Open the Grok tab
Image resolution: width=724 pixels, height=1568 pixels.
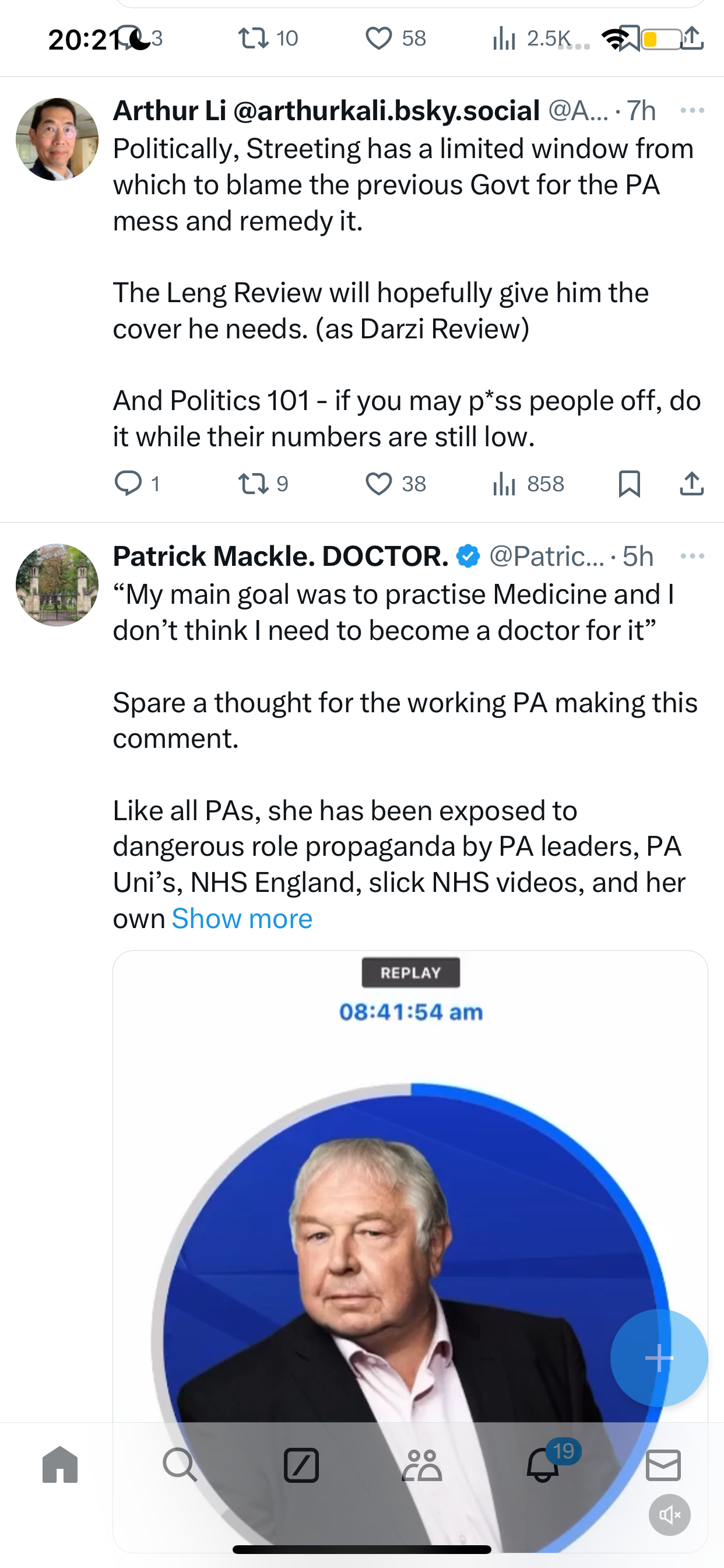pyautogui.click(x=301, y=1465)
